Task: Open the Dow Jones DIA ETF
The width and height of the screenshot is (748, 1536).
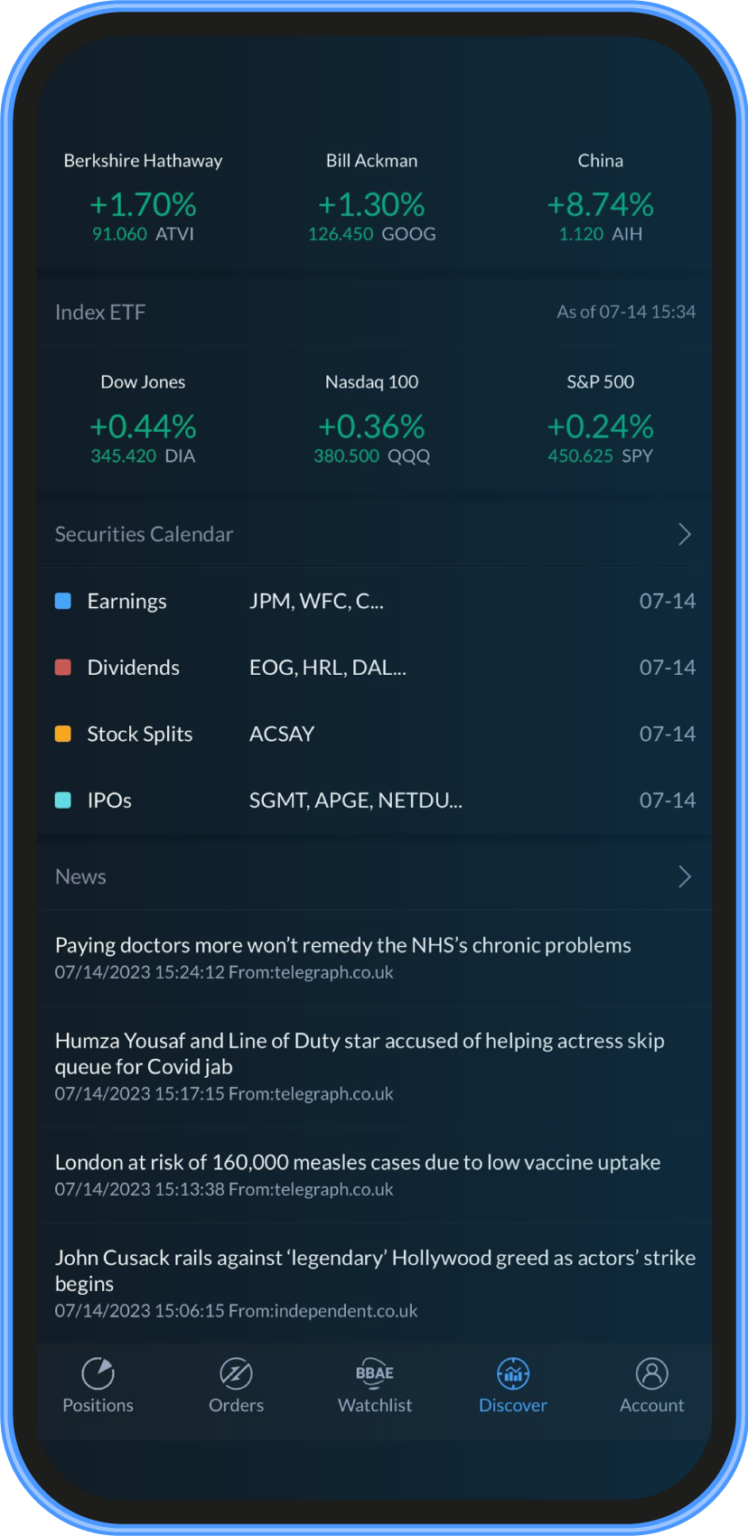Action: tap(143, 419)
